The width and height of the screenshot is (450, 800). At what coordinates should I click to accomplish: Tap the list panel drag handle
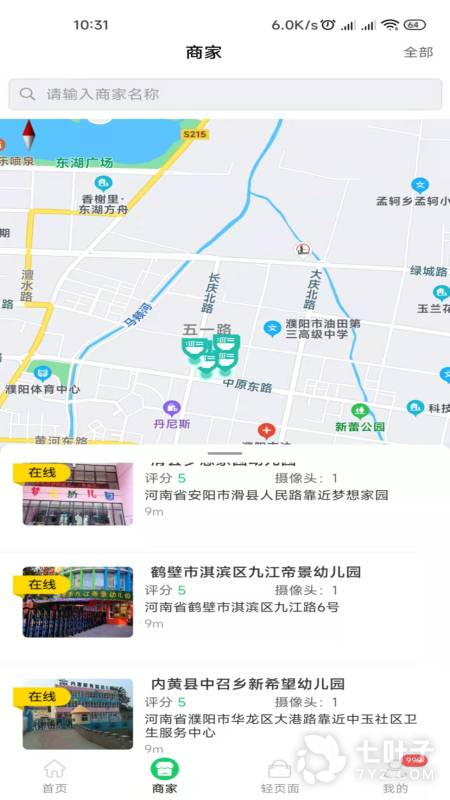point(225,453)
